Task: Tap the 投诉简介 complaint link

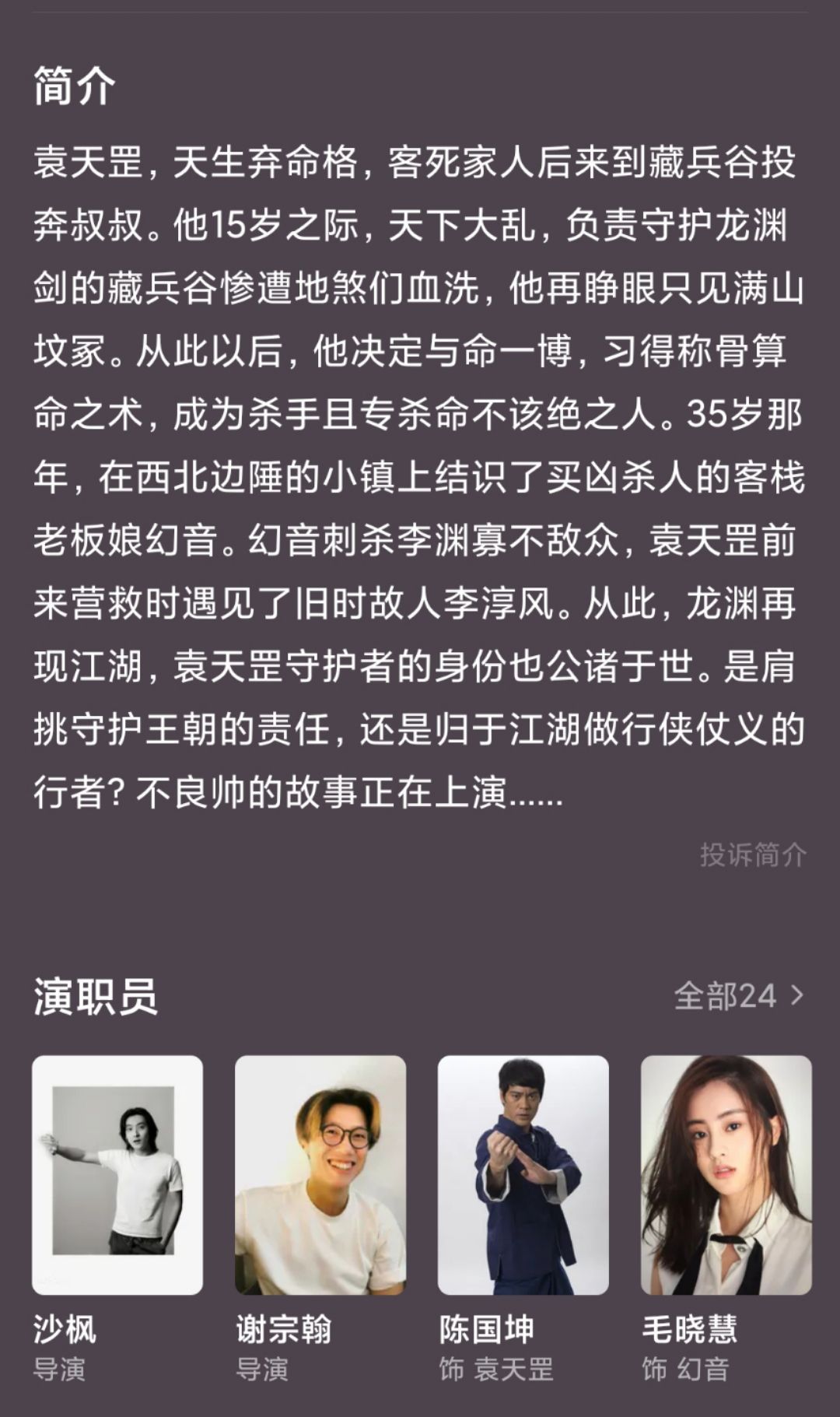Action: pyautogui.click(x=752, y=854)
